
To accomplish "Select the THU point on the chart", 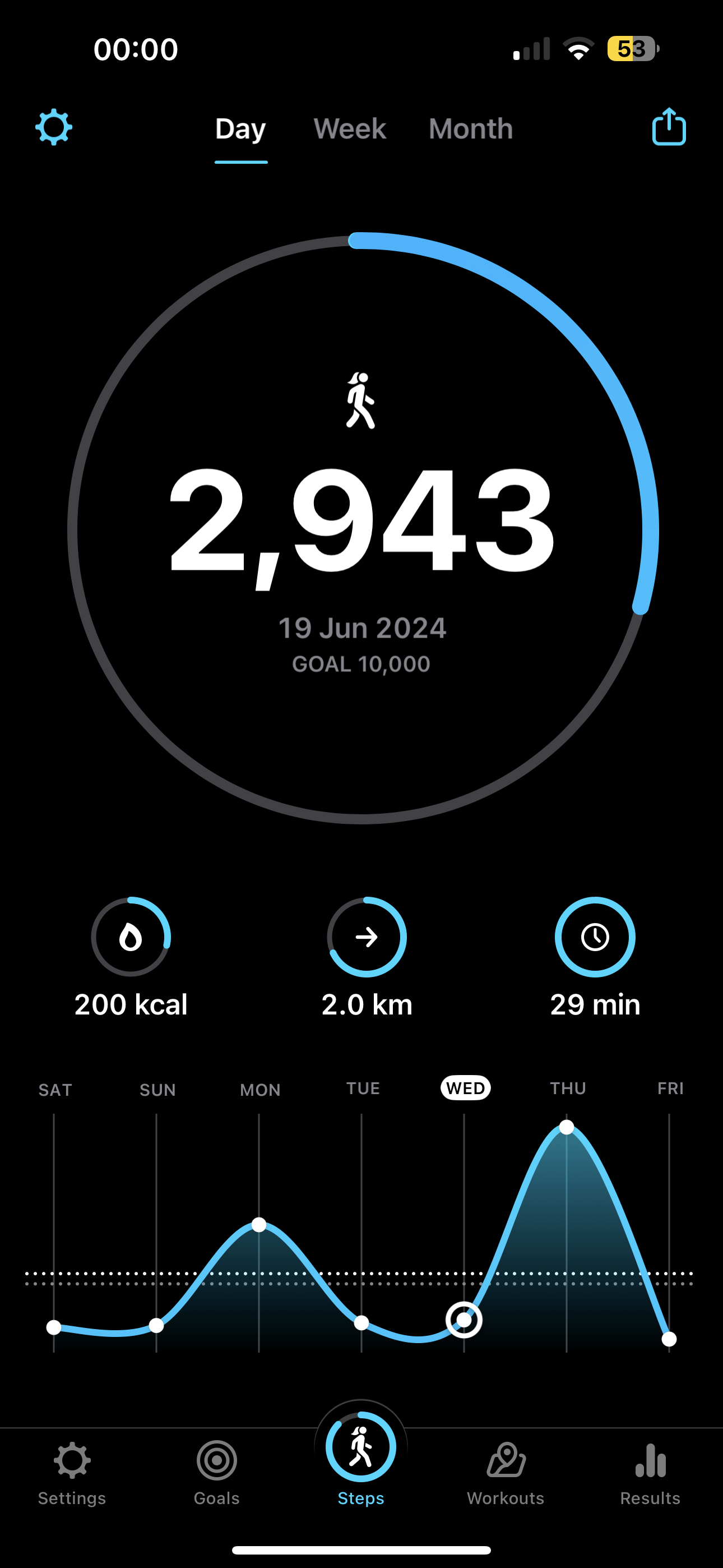I will 567,1127.
